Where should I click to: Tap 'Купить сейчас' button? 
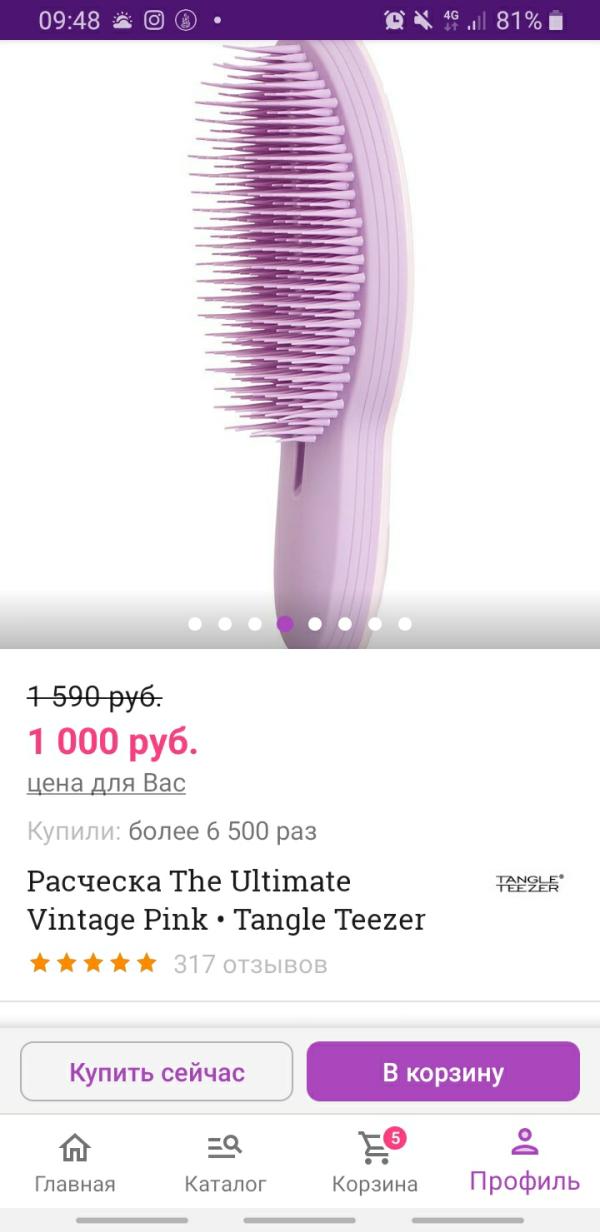pyautogui.click(x=157, y=1072)
